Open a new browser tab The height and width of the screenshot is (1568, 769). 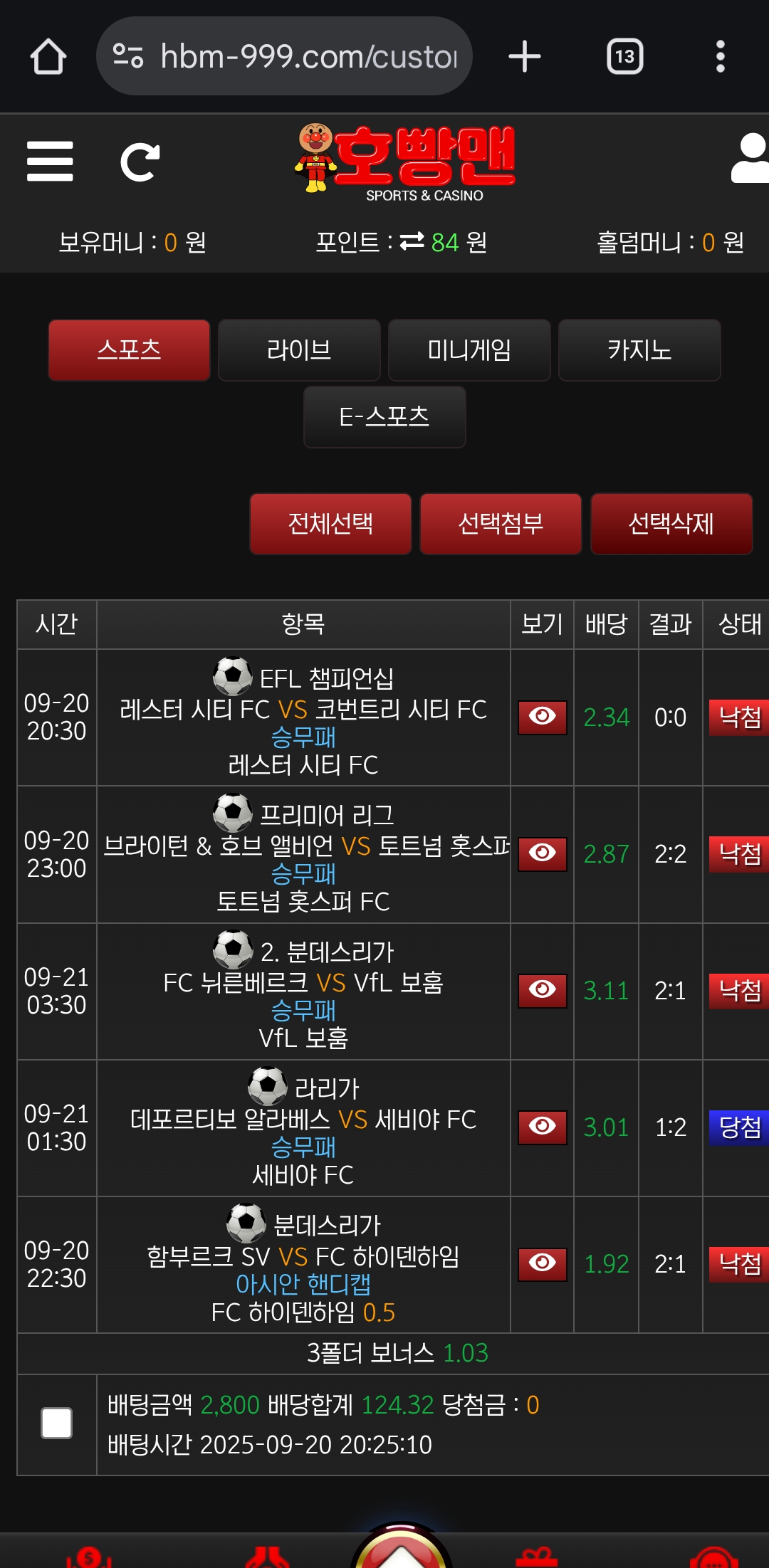pos(525,56)
